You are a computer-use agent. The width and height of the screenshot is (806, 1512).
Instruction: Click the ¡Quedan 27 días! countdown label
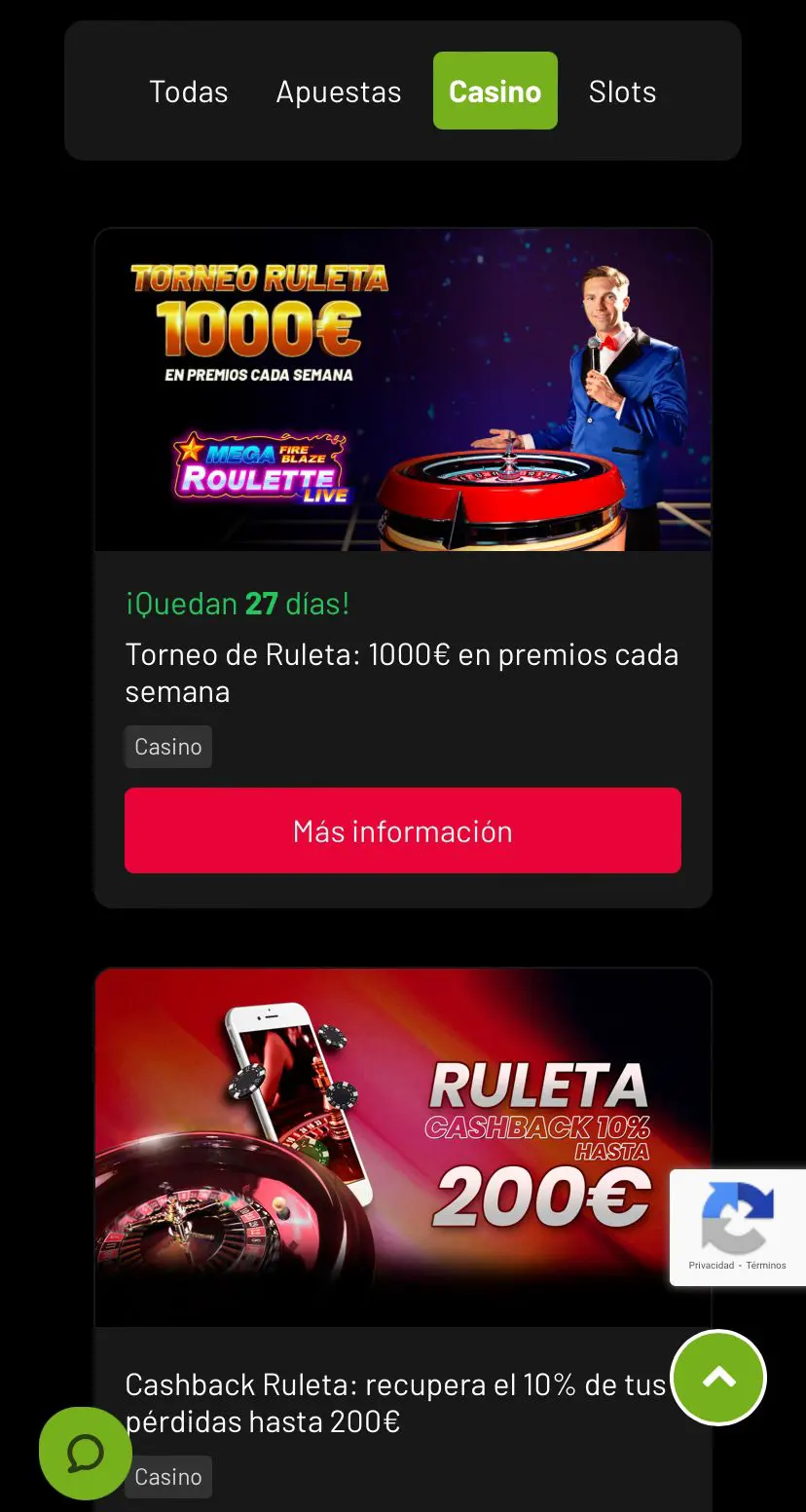coord(237,603)
